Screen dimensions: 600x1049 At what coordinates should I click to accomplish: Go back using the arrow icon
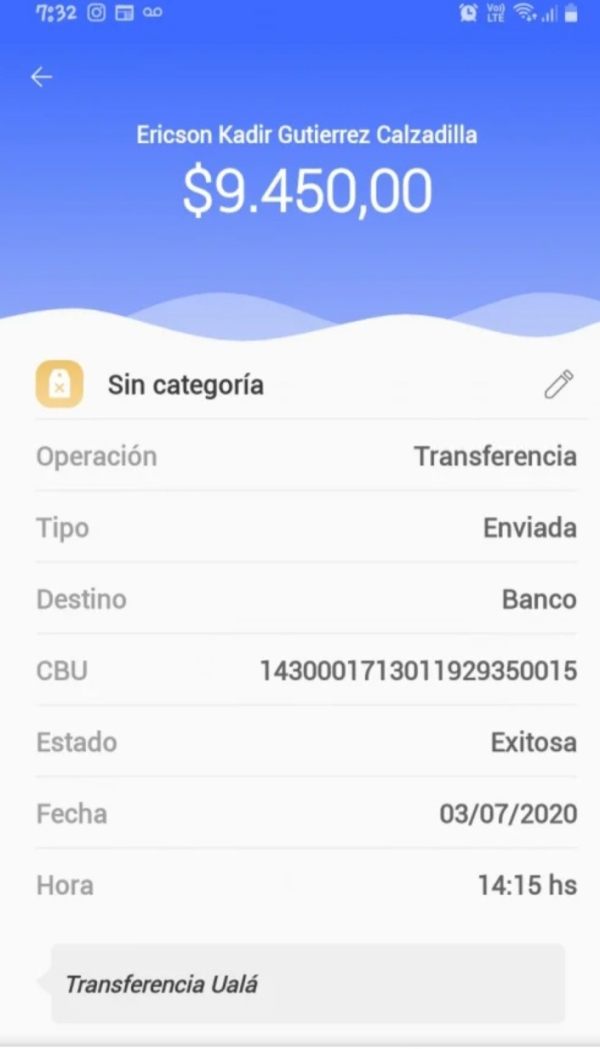point(41,77)
